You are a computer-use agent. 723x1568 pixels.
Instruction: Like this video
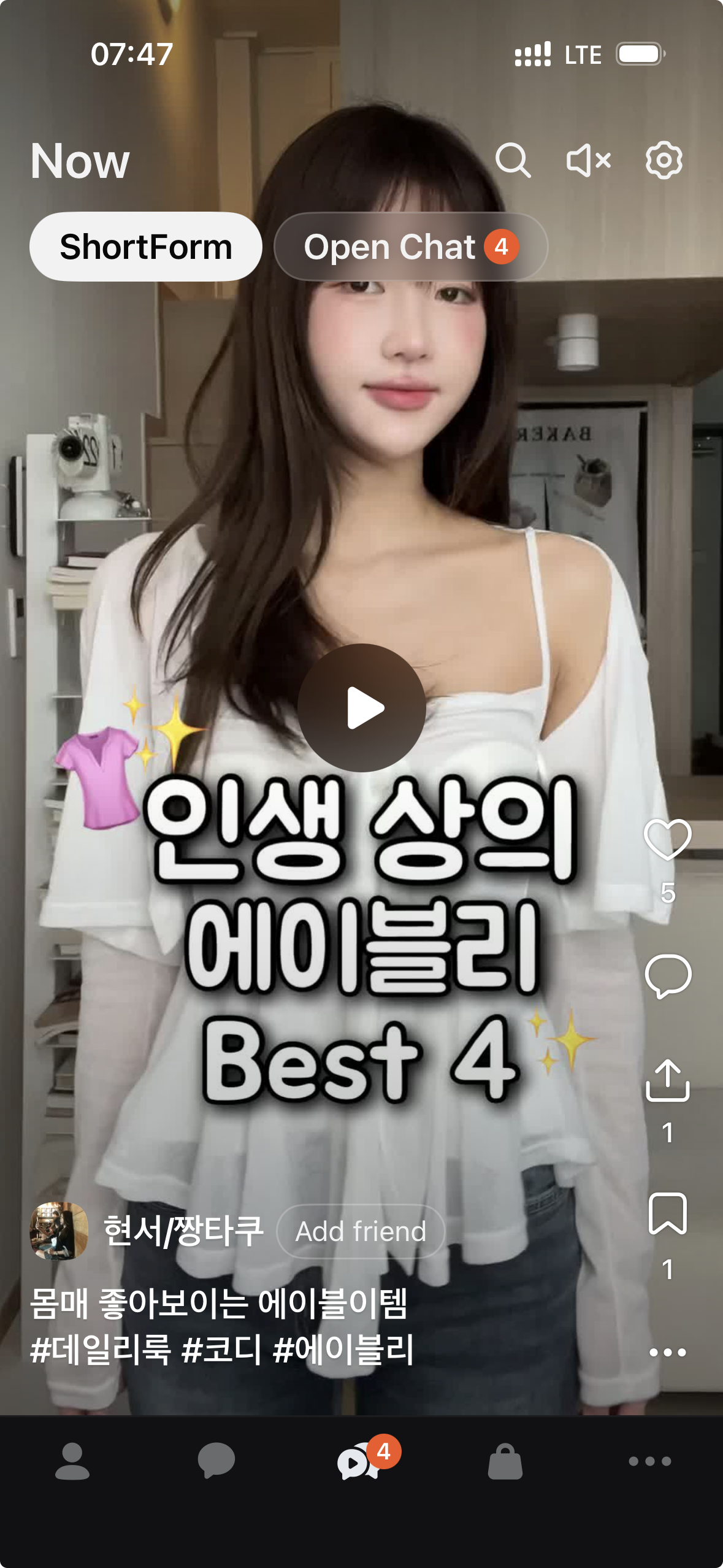pyautogui.click(x=668, y=839)
